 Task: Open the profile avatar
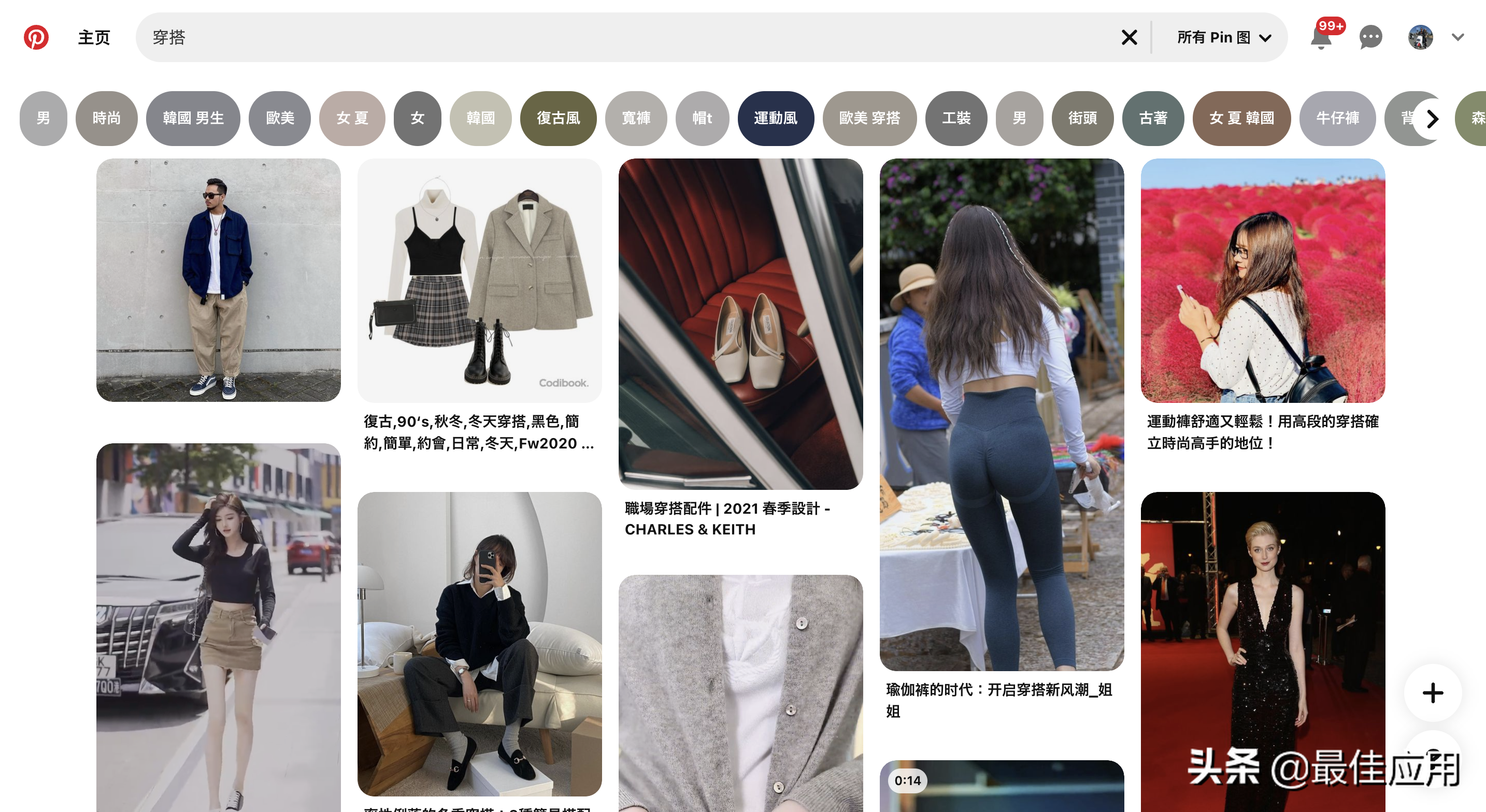pos(1420,37)
